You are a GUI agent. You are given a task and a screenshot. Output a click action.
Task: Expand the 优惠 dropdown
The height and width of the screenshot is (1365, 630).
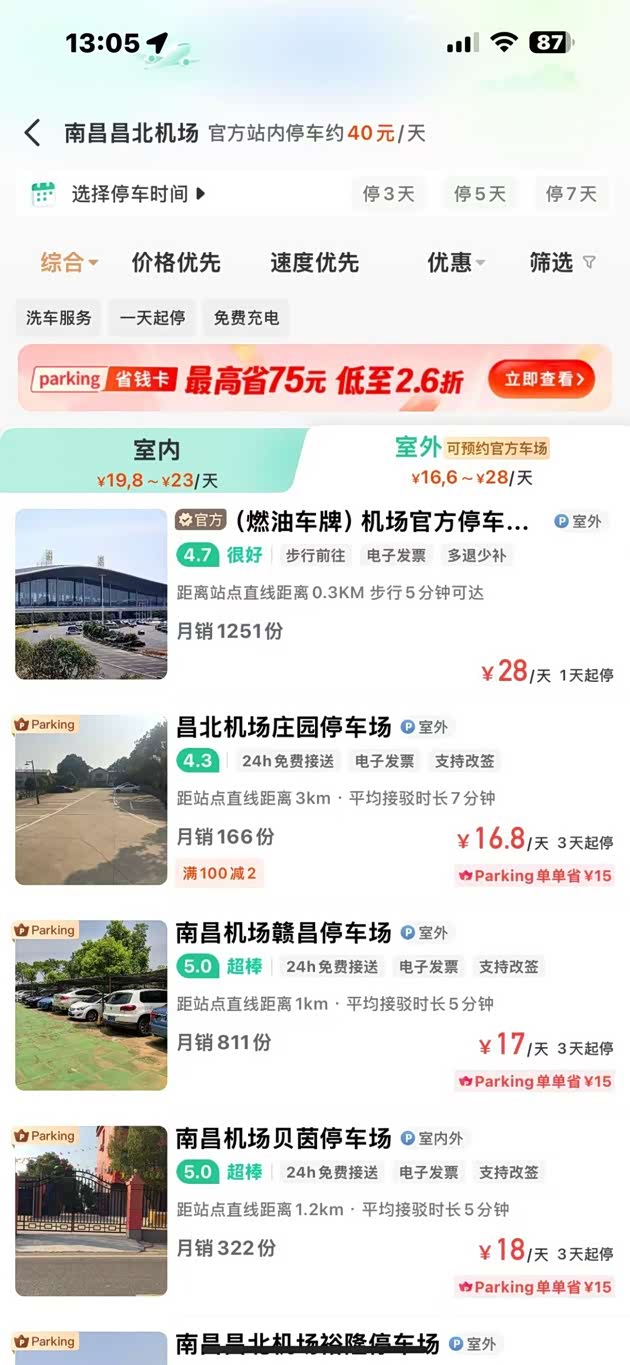455,263
